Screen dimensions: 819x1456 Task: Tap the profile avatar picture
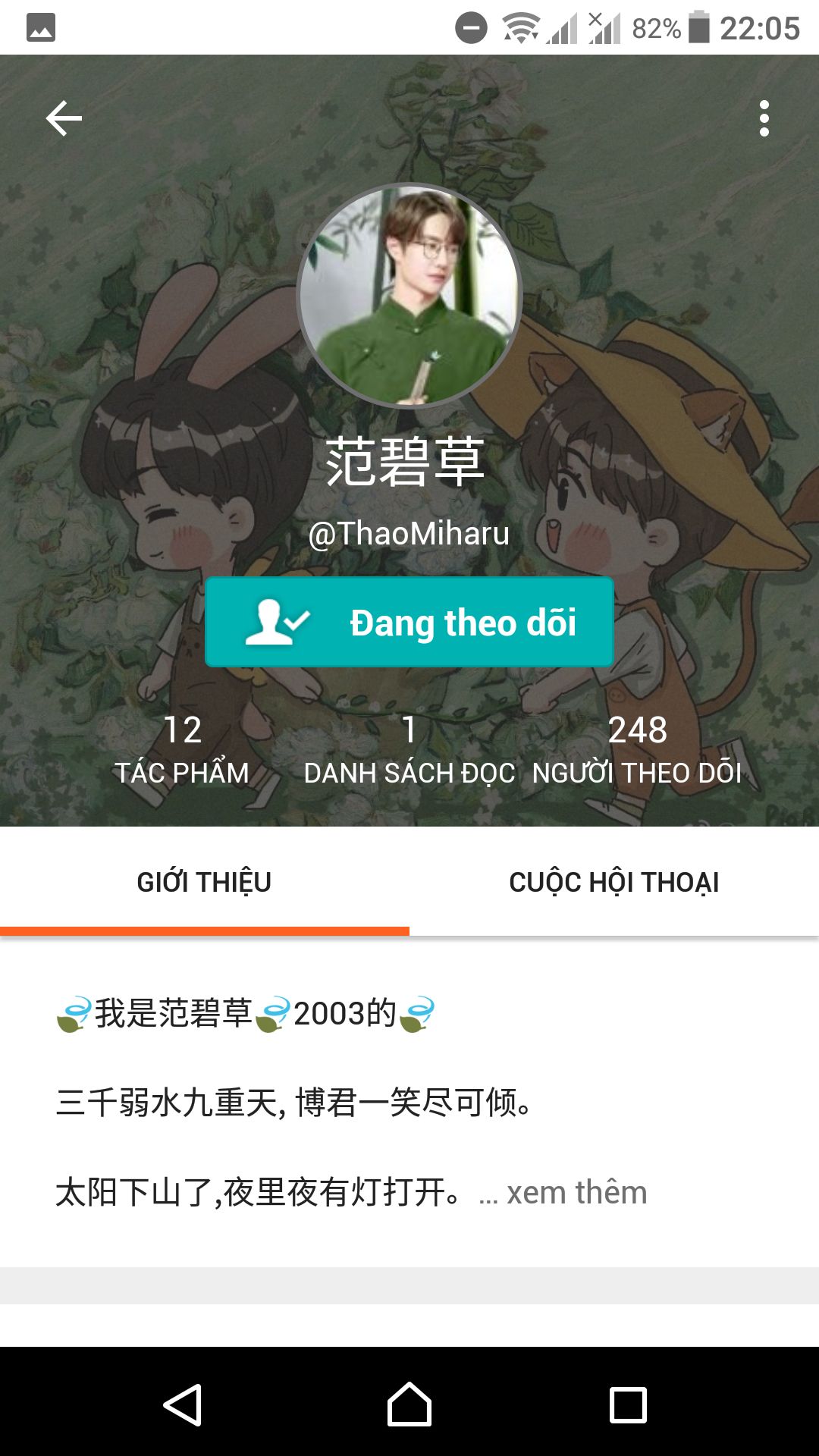coord(409,296)
